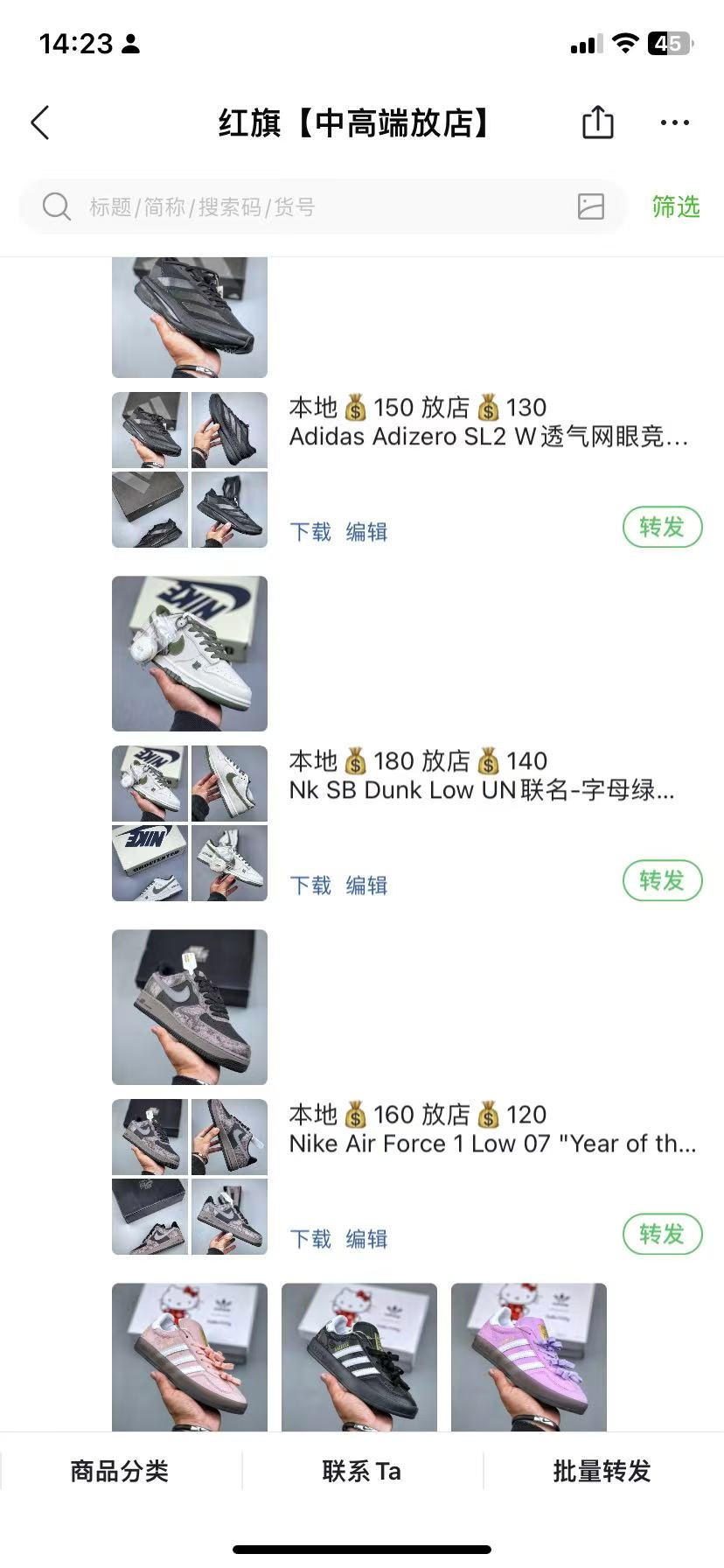Open the large Nk SB Dunk Low photo

pos(190,654)
